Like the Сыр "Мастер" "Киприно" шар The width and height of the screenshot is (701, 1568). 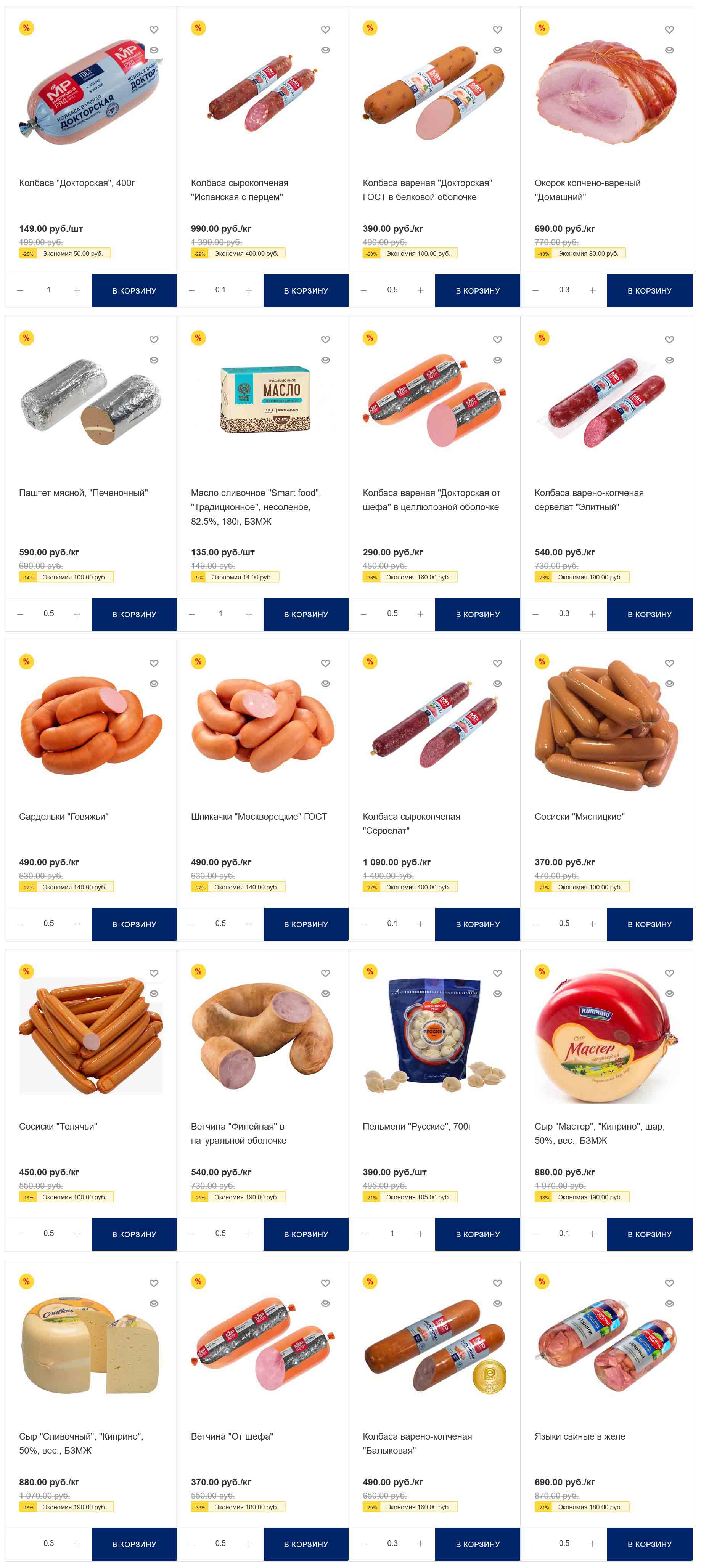point(669,973)
